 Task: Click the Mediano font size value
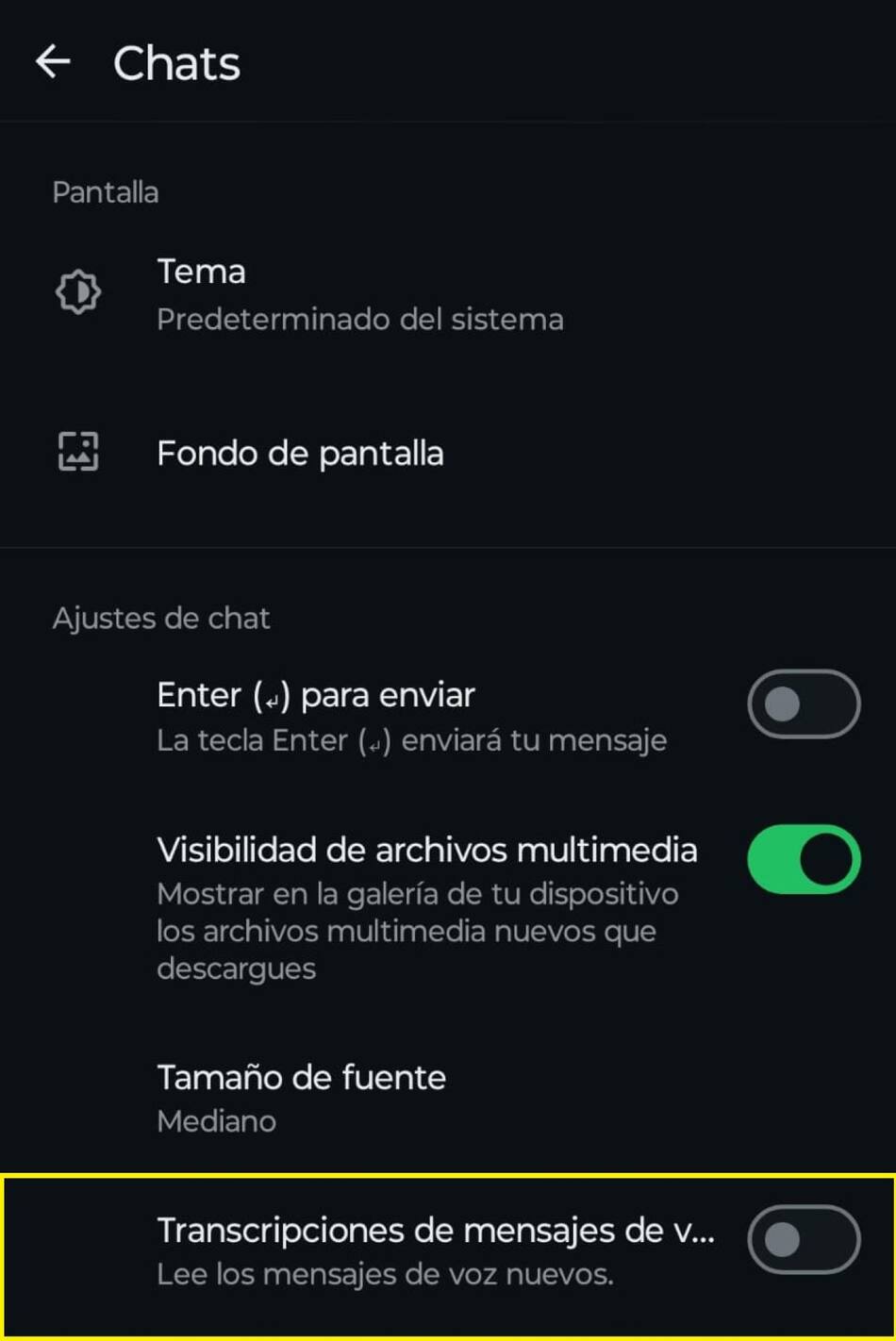[x=216, y=1121]
